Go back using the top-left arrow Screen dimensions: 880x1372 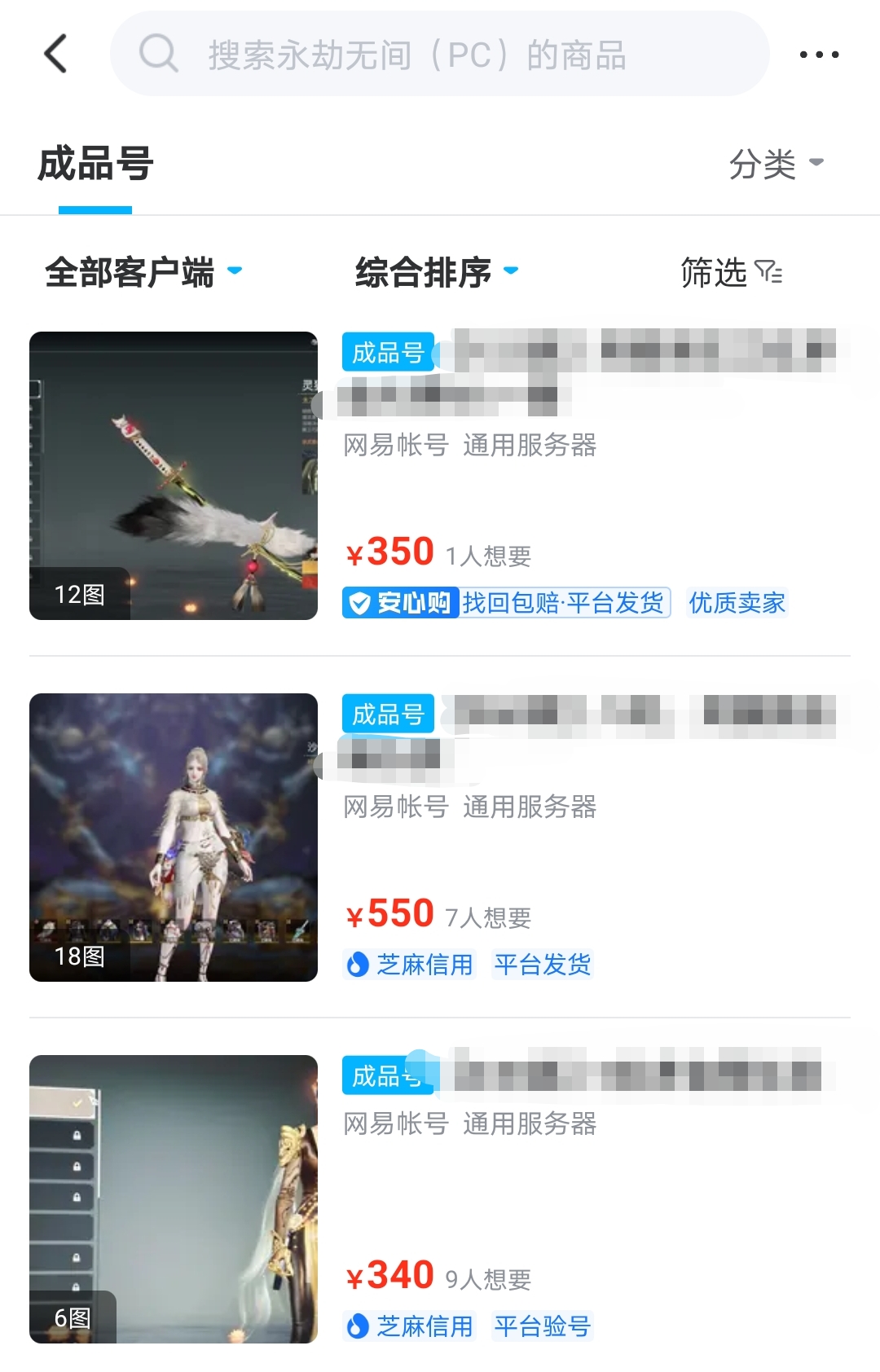55,54
